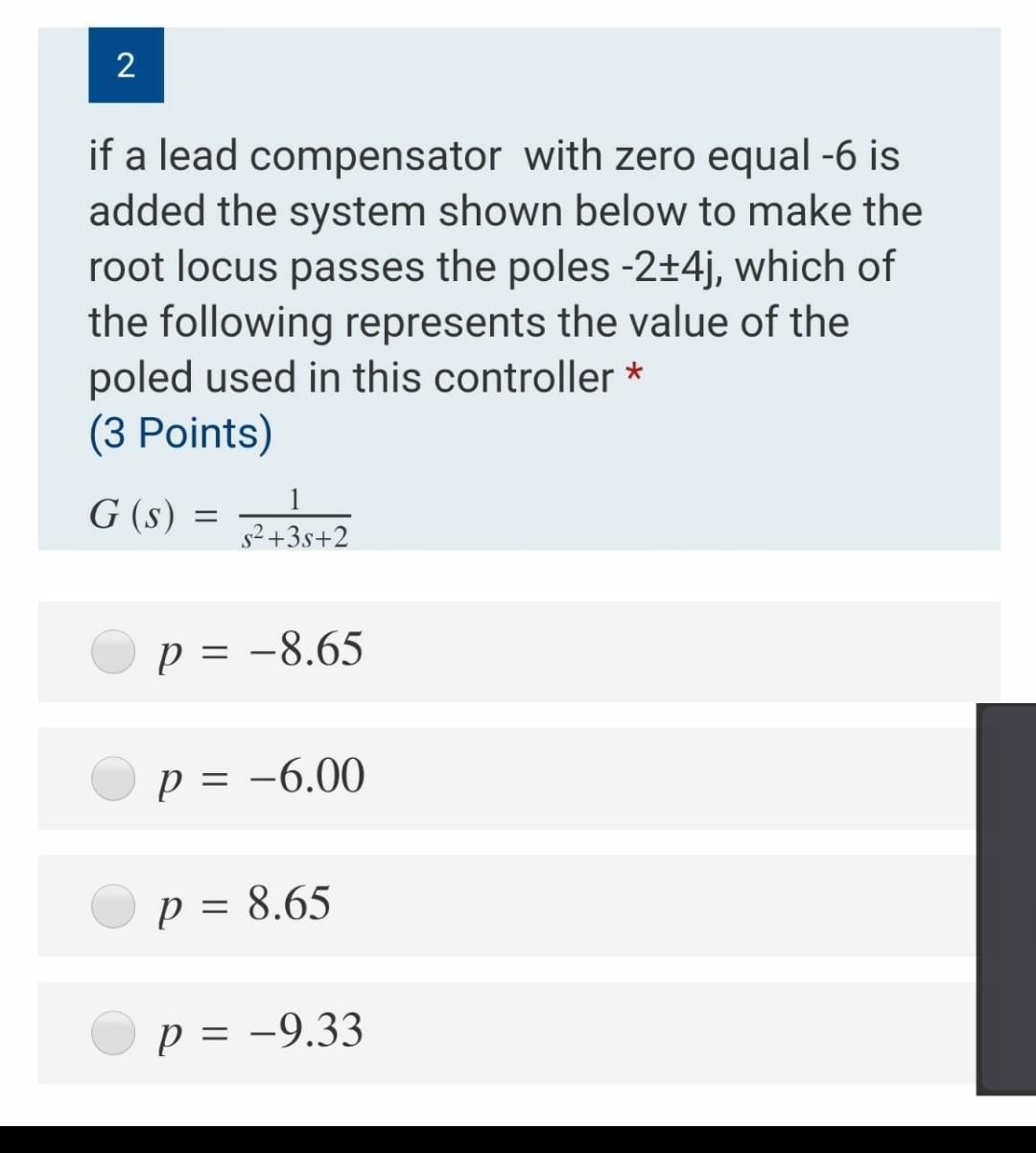The image size is (1036, 1153).
Task: Mark p = −9.33 as the answer
Action: [x=114, y=1033]
